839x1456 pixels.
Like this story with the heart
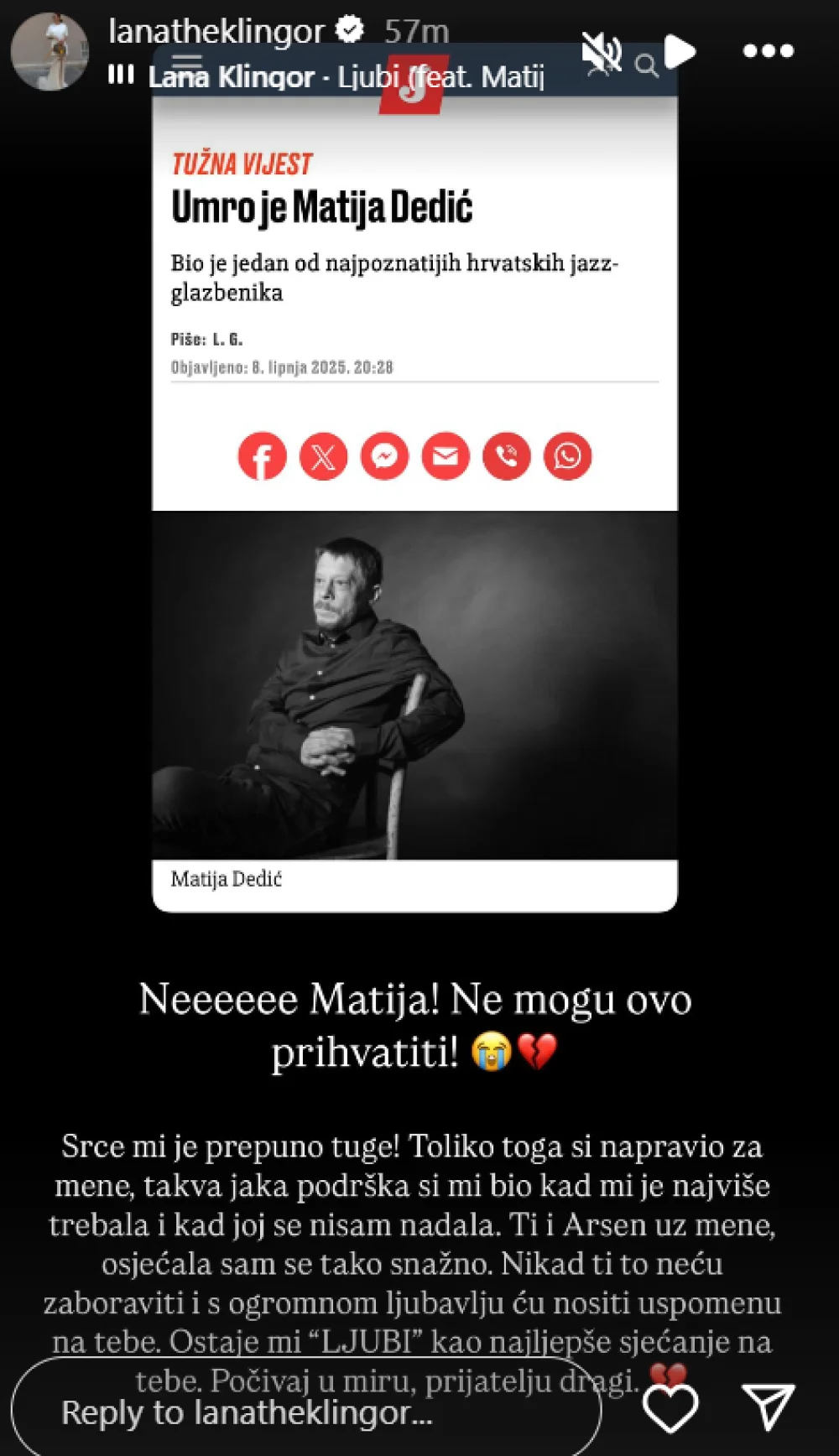[670, 1407]
